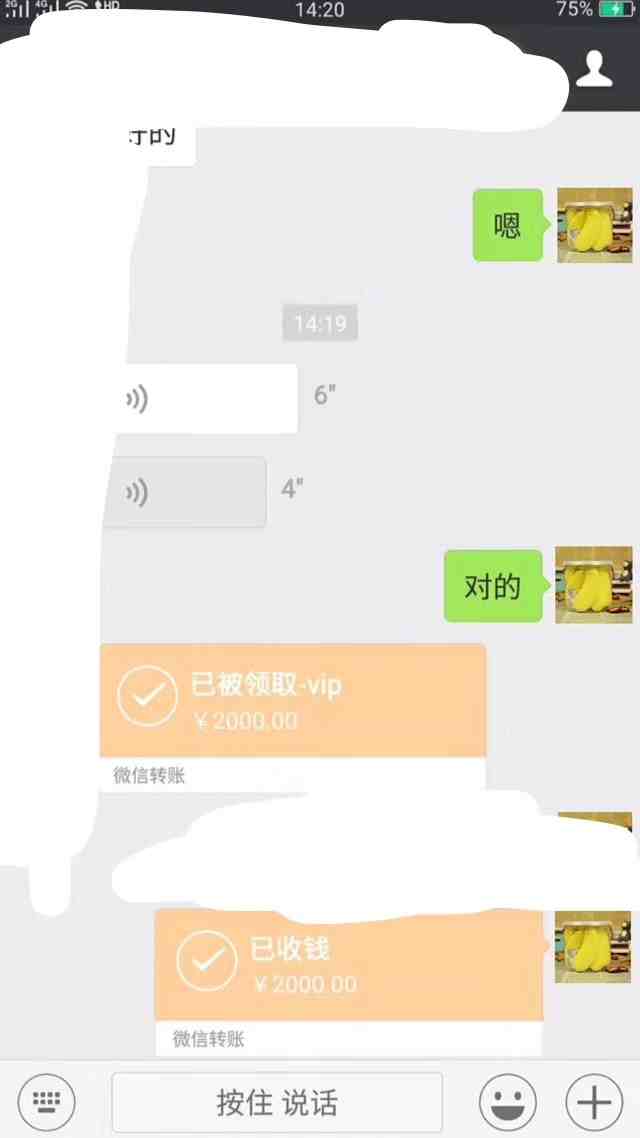This screenshot has height=1138, width=640.
Task: Open the plus attachment menu
Action: coord(594,1103)
